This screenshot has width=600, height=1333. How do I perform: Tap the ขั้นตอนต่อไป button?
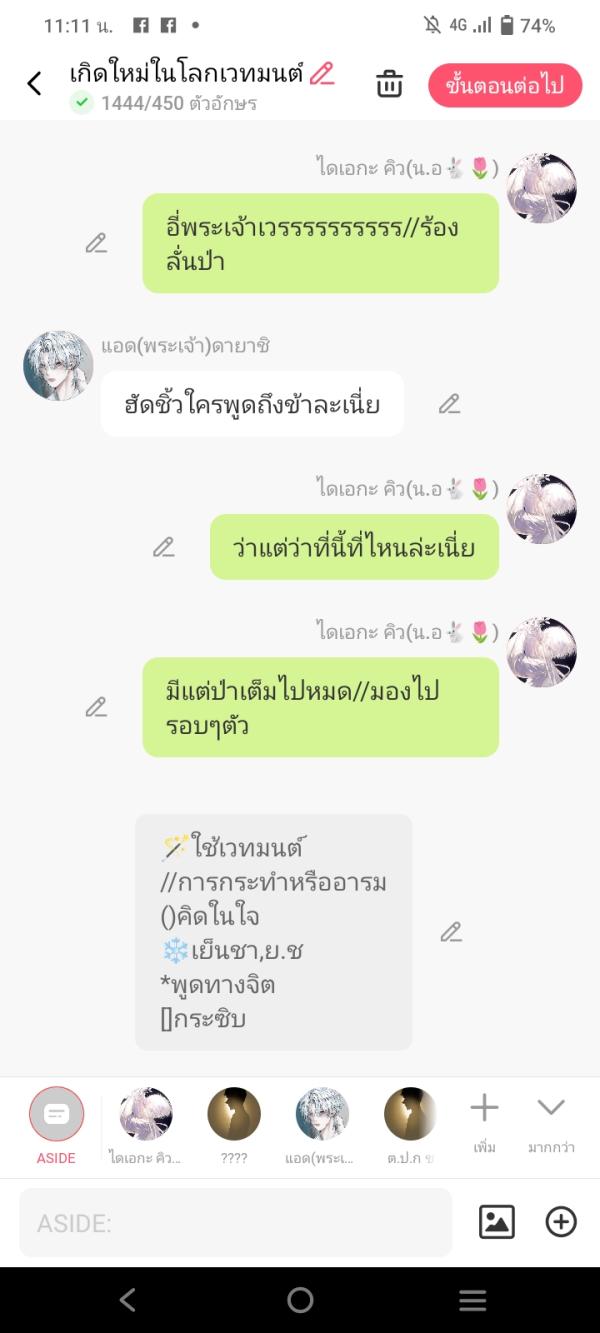(505, 85)
